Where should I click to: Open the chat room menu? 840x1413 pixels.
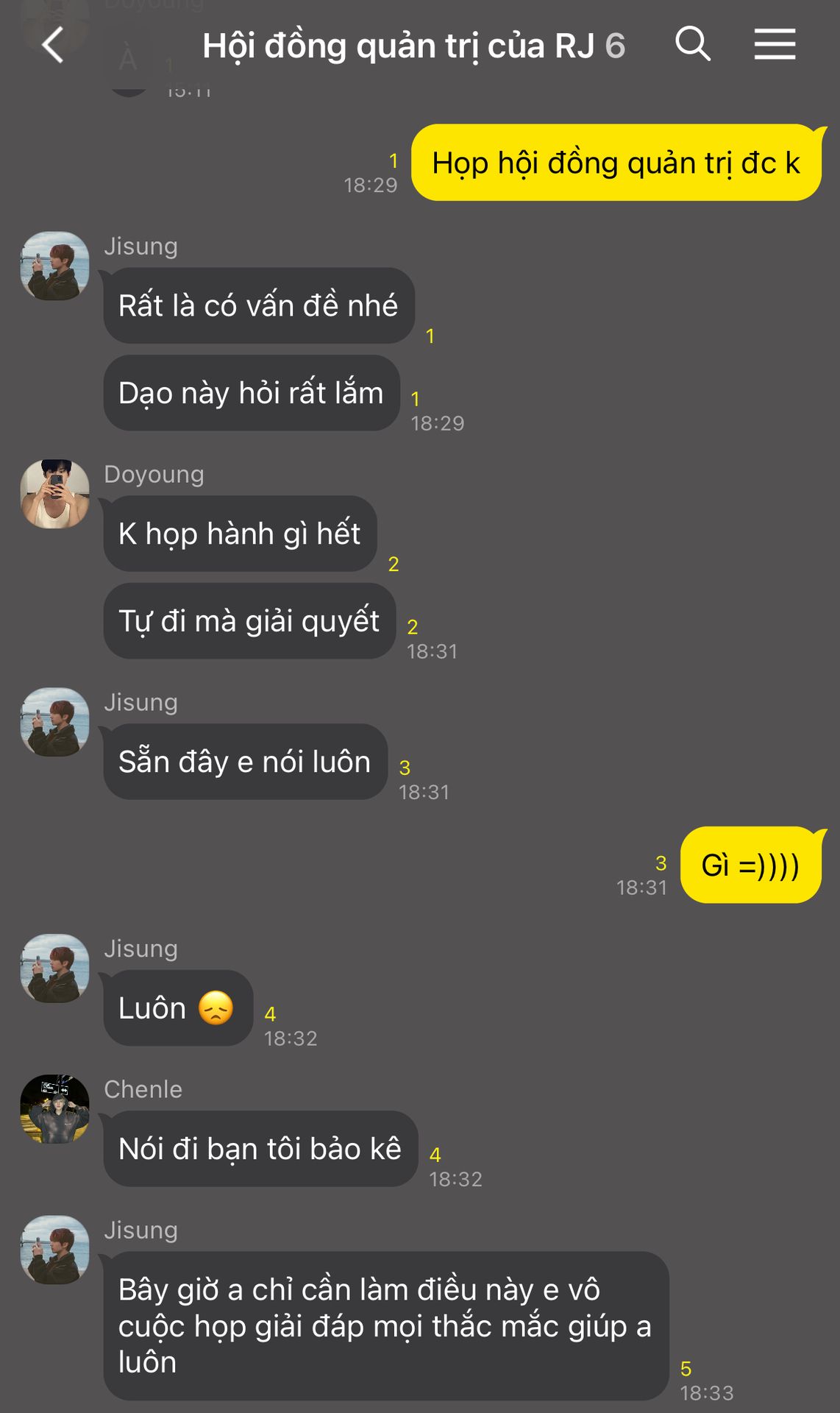[775, 44]
